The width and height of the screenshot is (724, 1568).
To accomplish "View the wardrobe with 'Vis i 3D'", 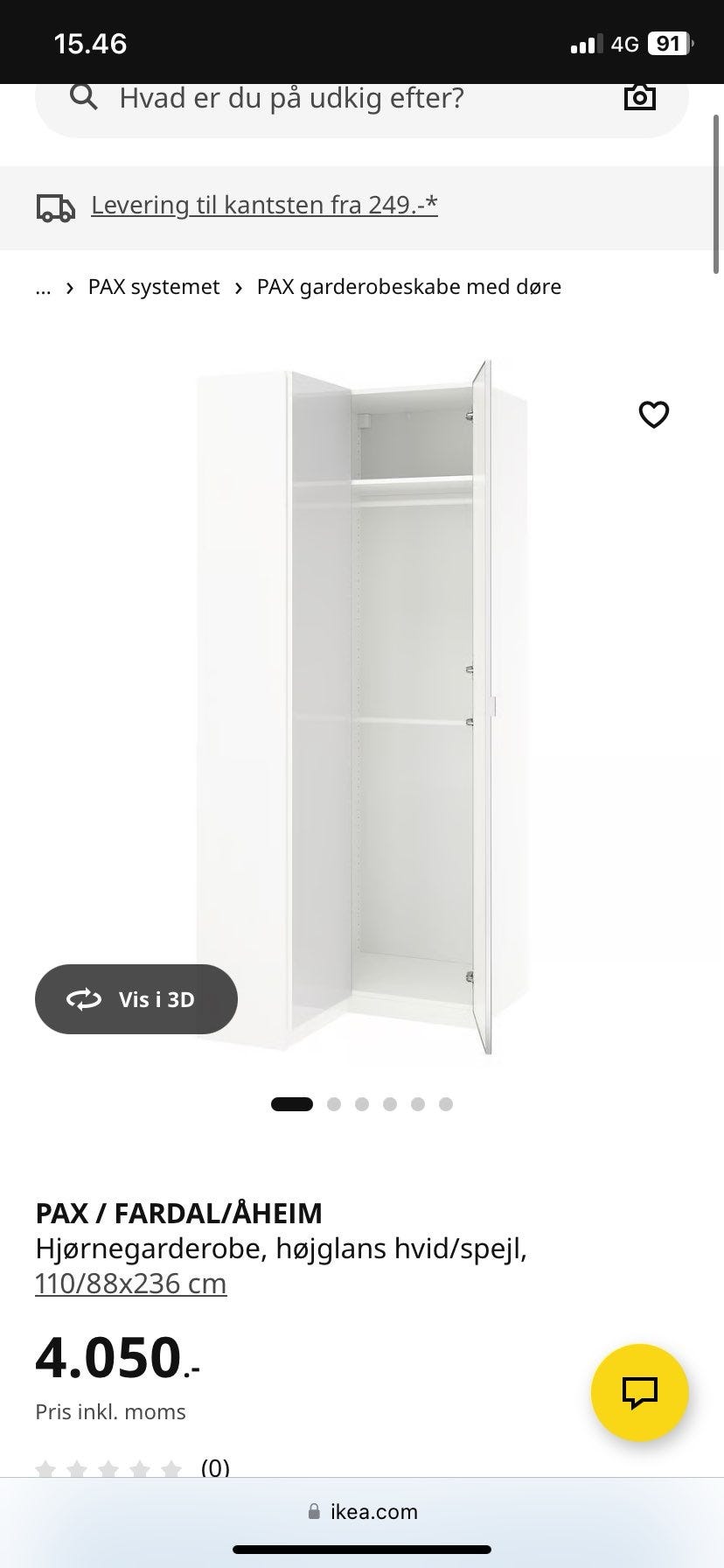I will (136, 999).
